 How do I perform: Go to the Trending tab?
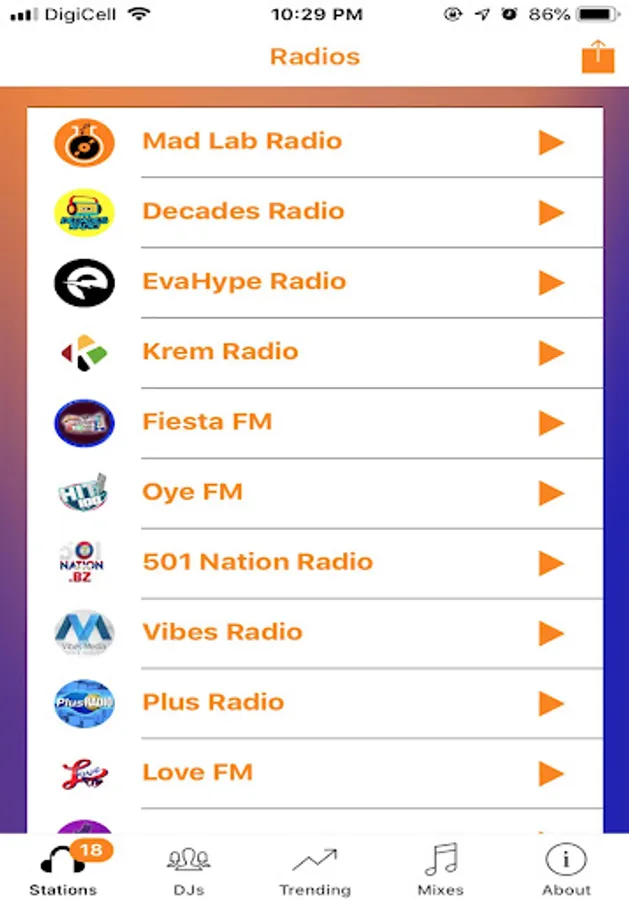pos(314,870)
